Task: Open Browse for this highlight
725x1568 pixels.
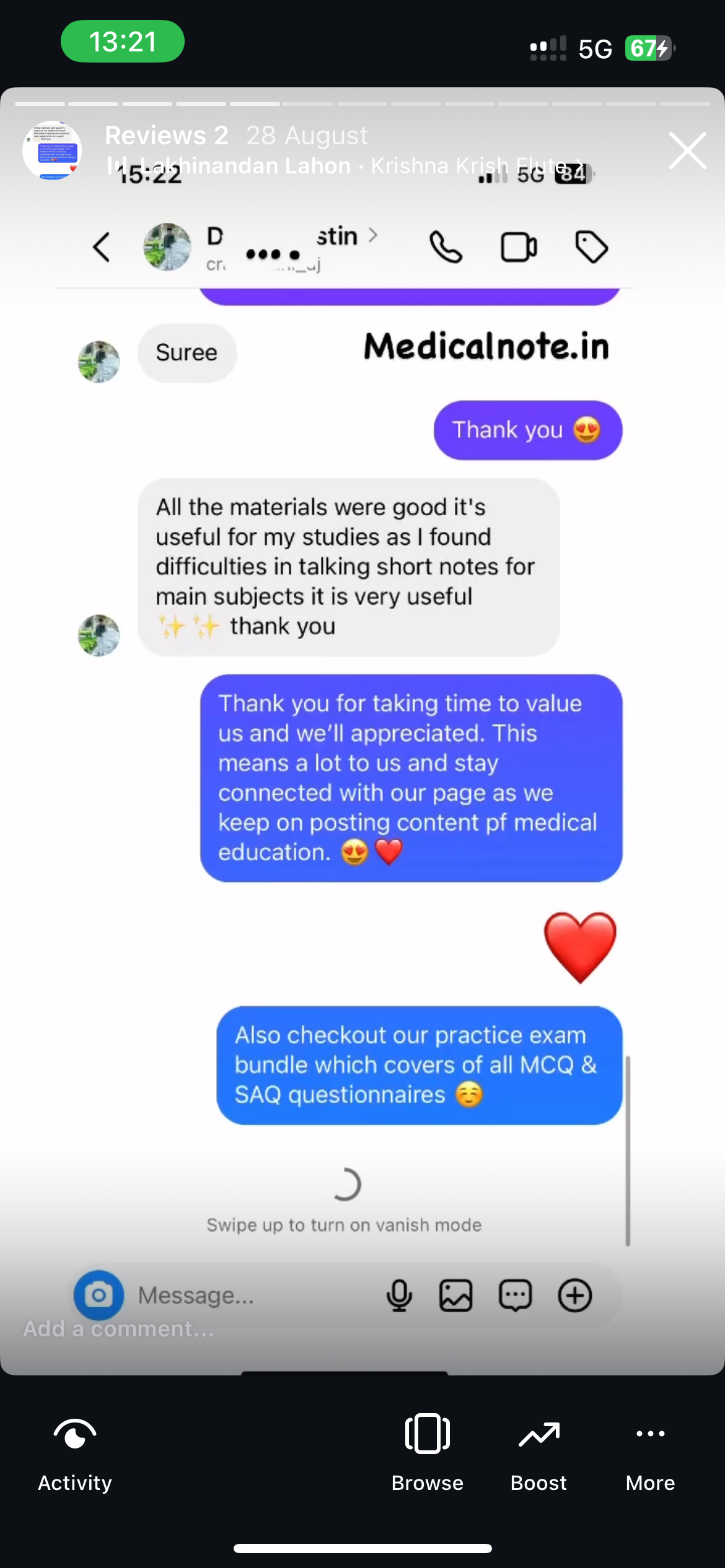Action: pos(427,1450)
